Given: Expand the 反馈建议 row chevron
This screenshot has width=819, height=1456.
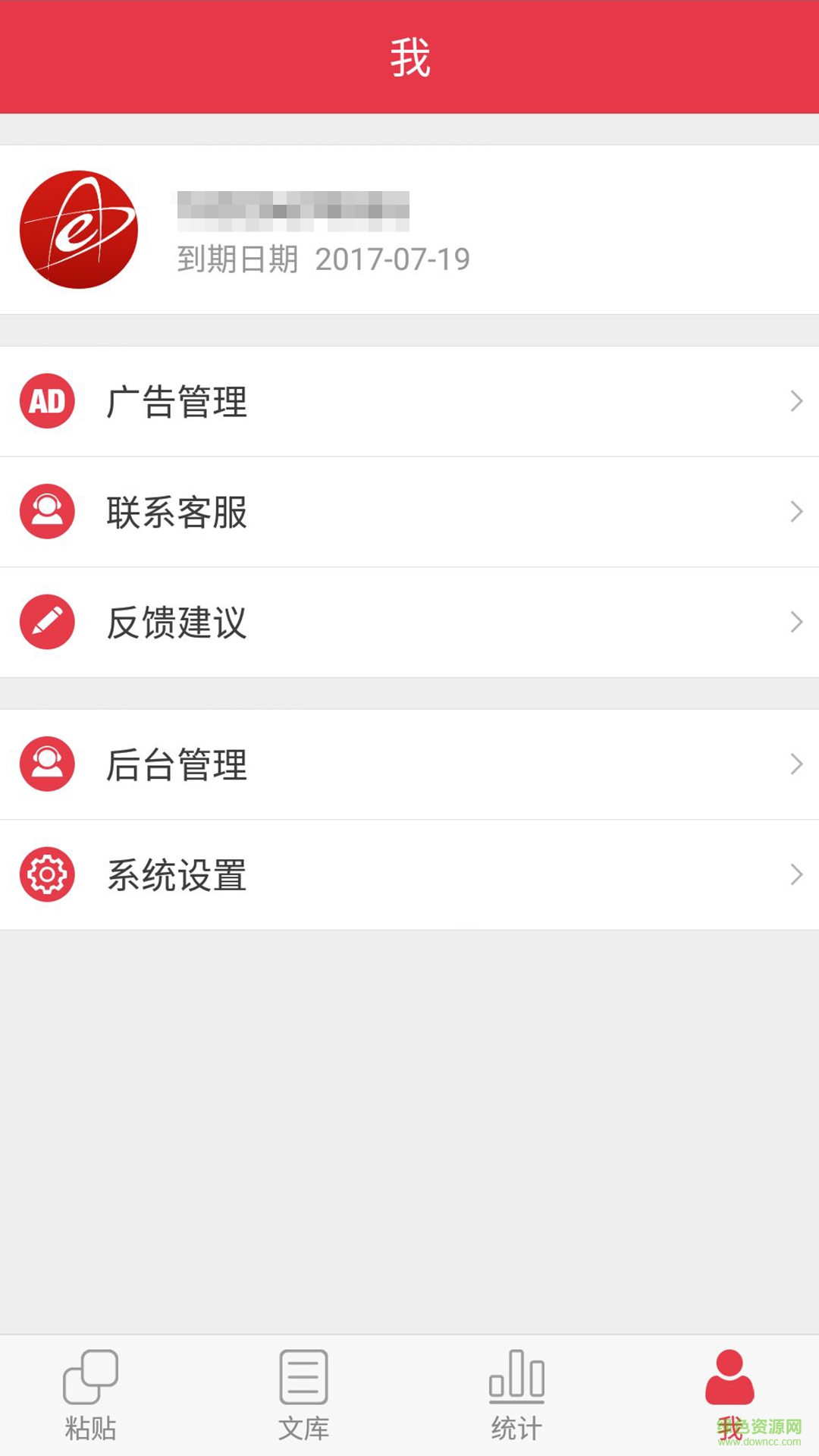Looking at the screenshot, I should pos(796,622).
